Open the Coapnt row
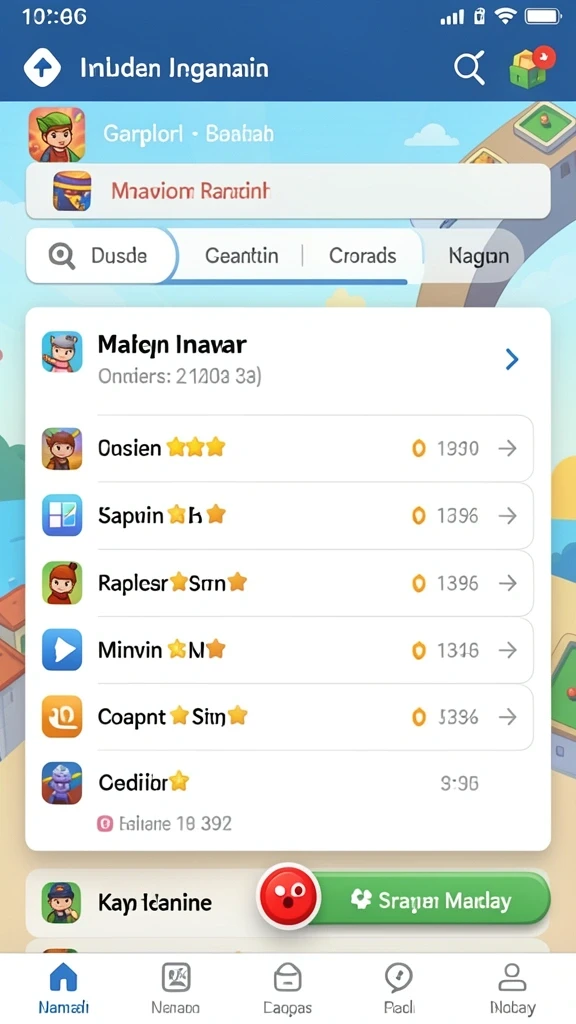The width and height of the screenshot is (576, 1024). pos(287,717)
